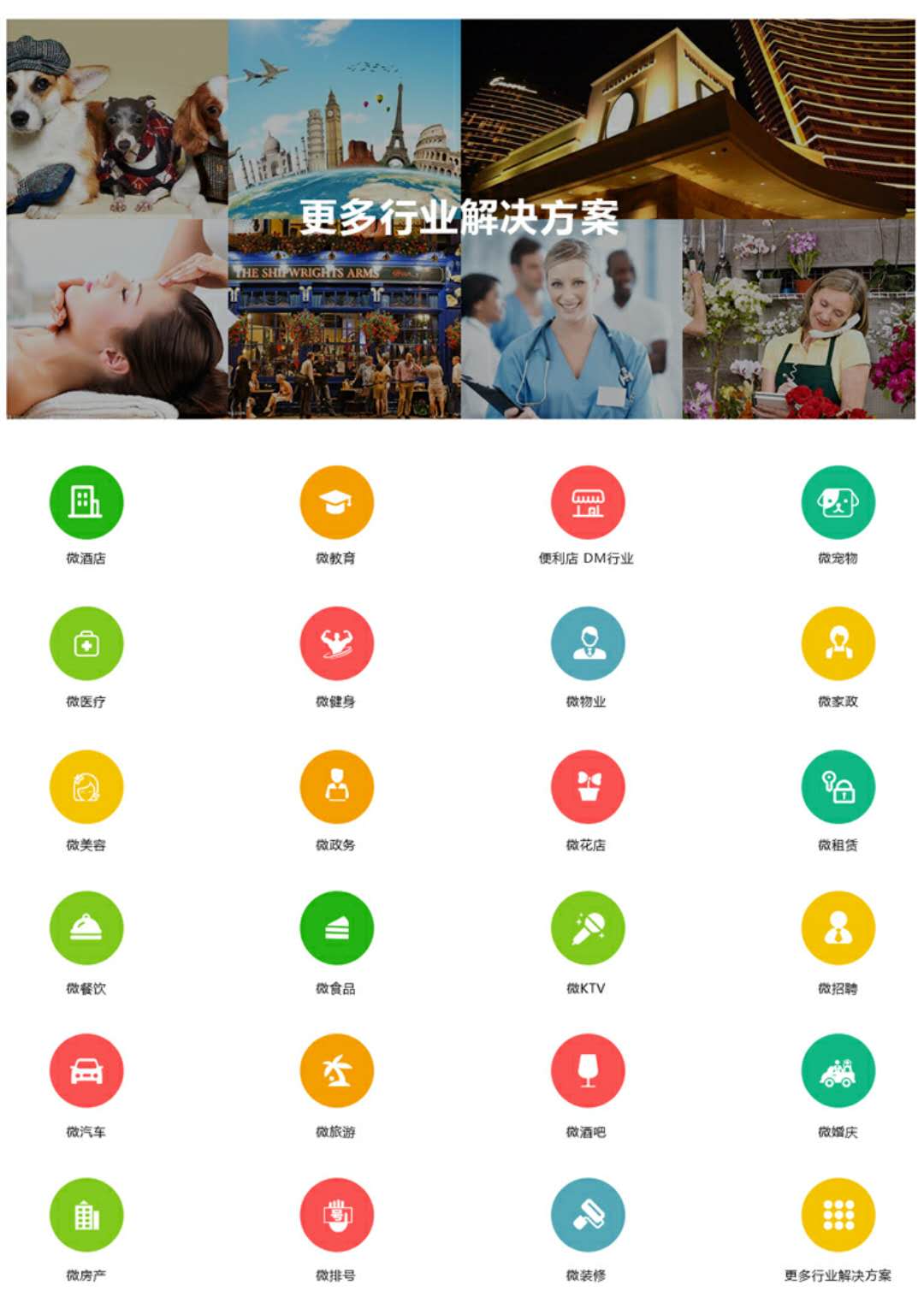Choose the 微健身 fitness icon
Screen dimensions: 924x1303
point(337,644)
